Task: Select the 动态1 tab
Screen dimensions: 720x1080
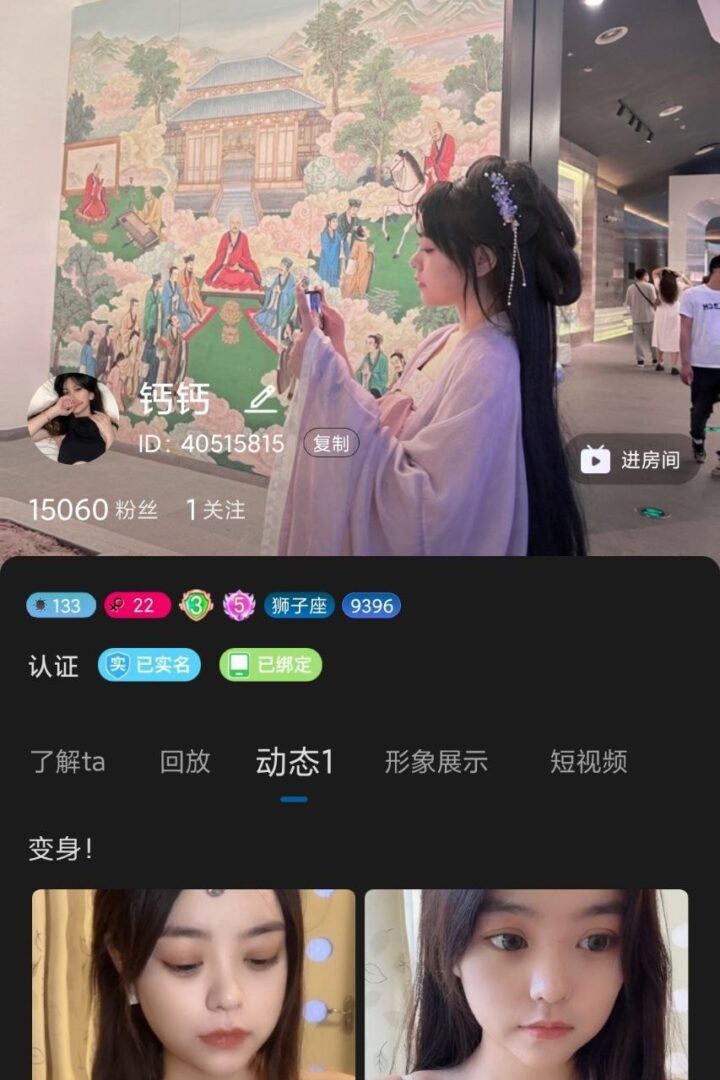Action: pos(294,763)
